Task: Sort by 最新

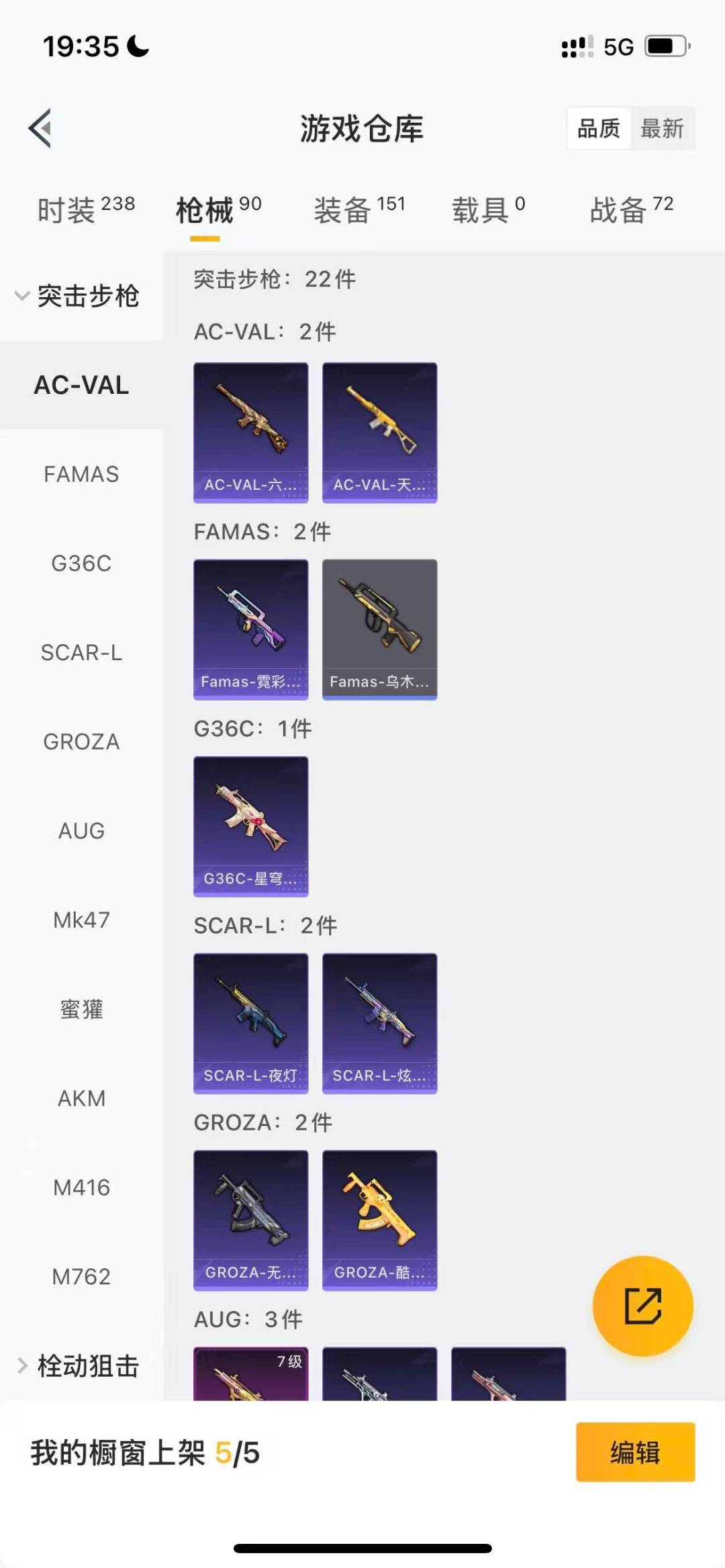Action: coord(661,128)
